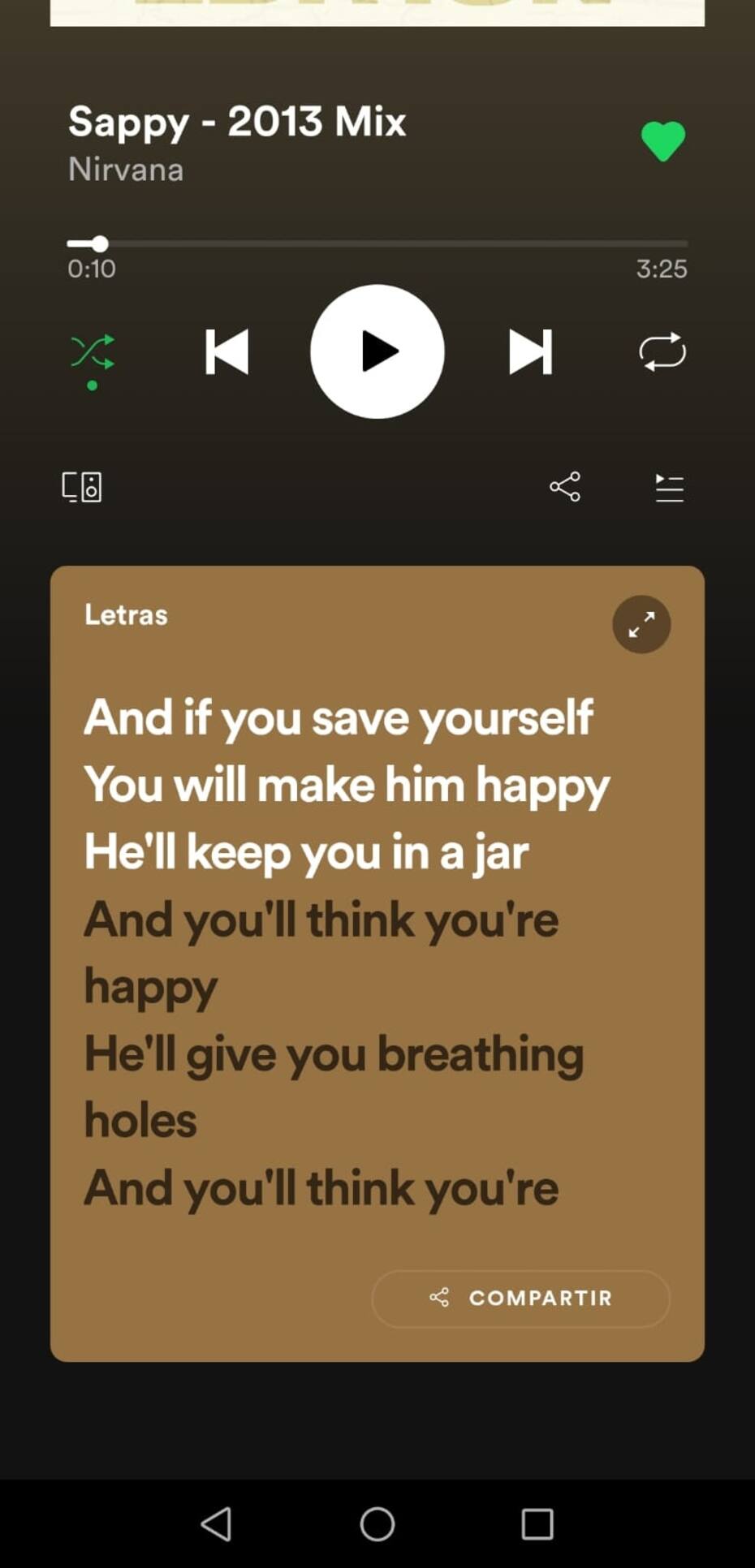
Task: Open the connect to a device menu
Action: click(82, 487)
